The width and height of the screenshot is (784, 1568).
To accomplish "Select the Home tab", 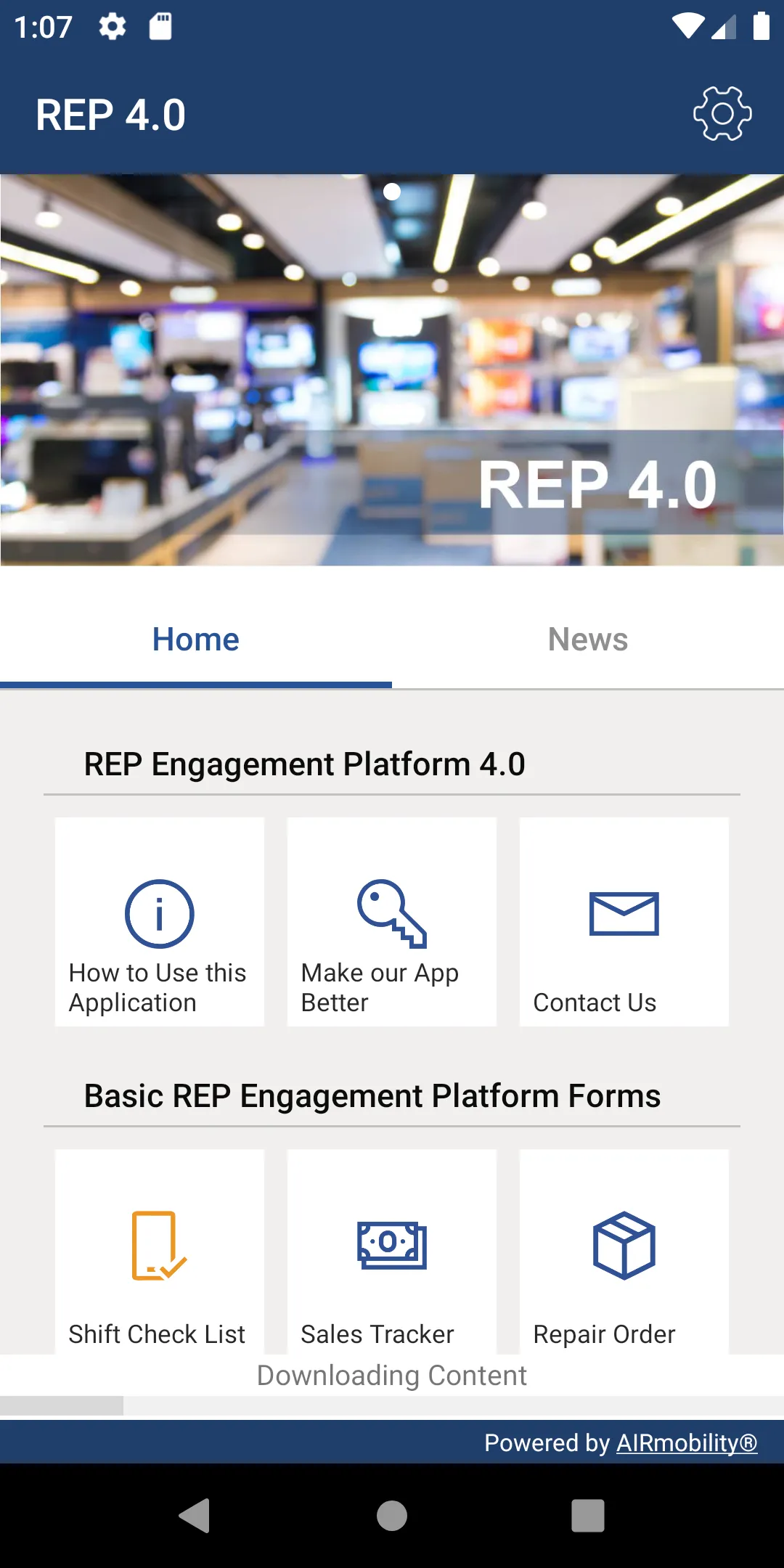I will point(195,640).
